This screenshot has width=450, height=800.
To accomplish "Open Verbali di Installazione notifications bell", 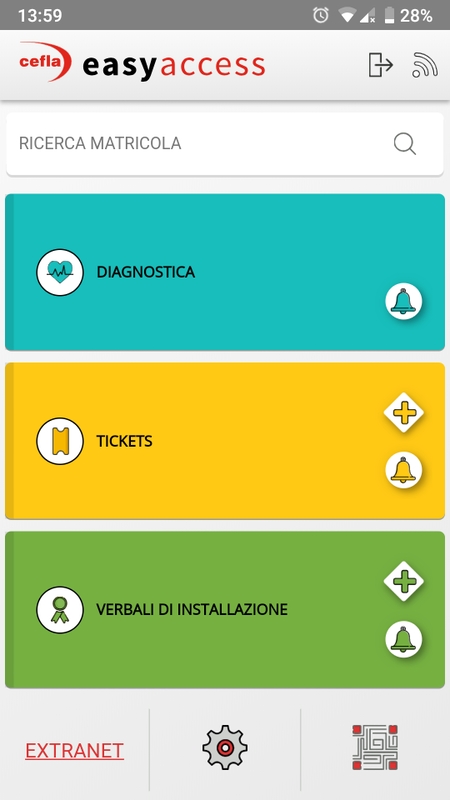I will (404, 639).
